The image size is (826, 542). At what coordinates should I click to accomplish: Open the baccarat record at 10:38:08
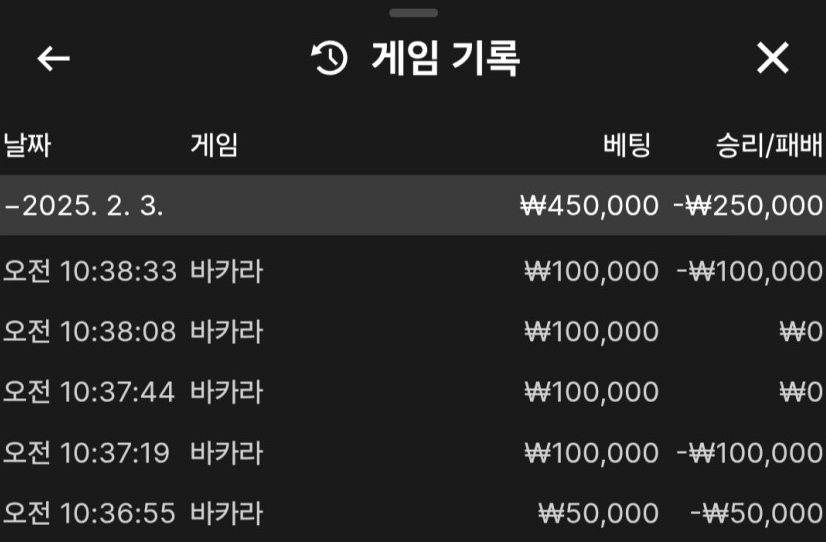(x=412, y=331)
